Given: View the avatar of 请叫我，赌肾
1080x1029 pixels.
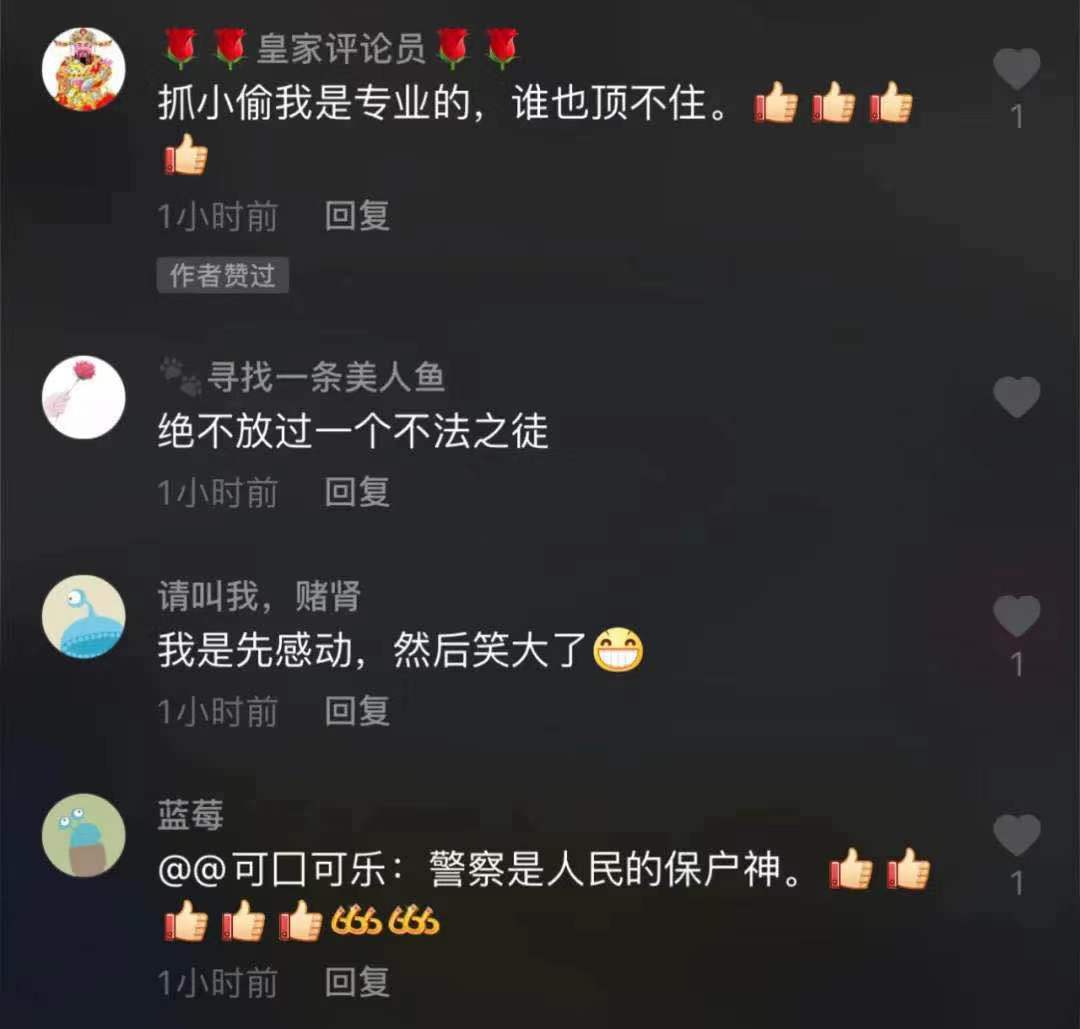Looking at the screenshot, I should pyautogui.click(x=84, y=616).
